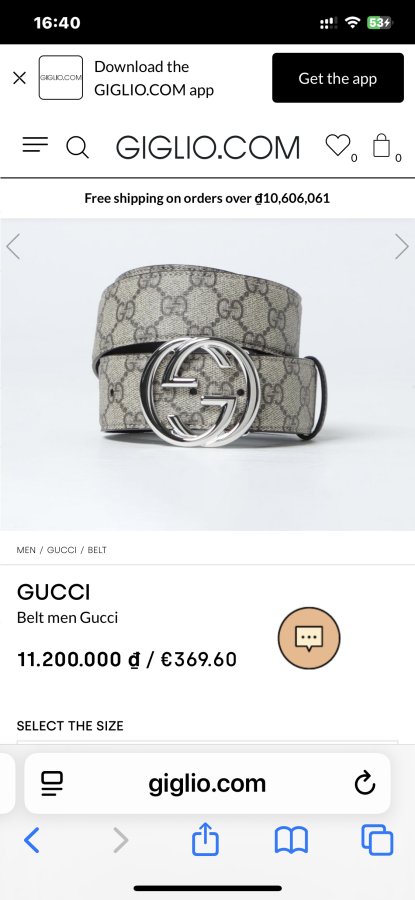
Task: Reload the page in Safari
Action: [364, 784]
